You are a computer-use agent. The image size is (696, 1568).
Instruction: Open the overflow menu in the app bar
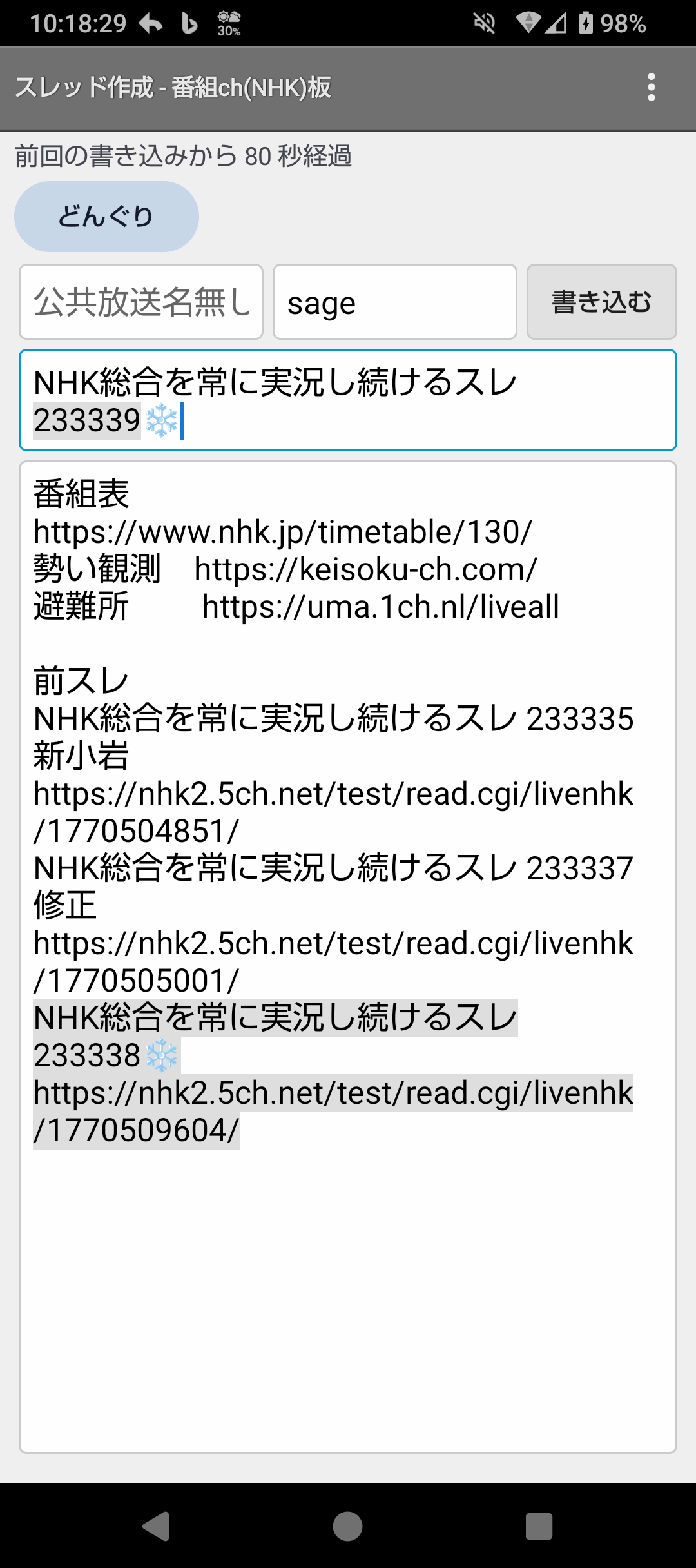click(x=652, y=87)
